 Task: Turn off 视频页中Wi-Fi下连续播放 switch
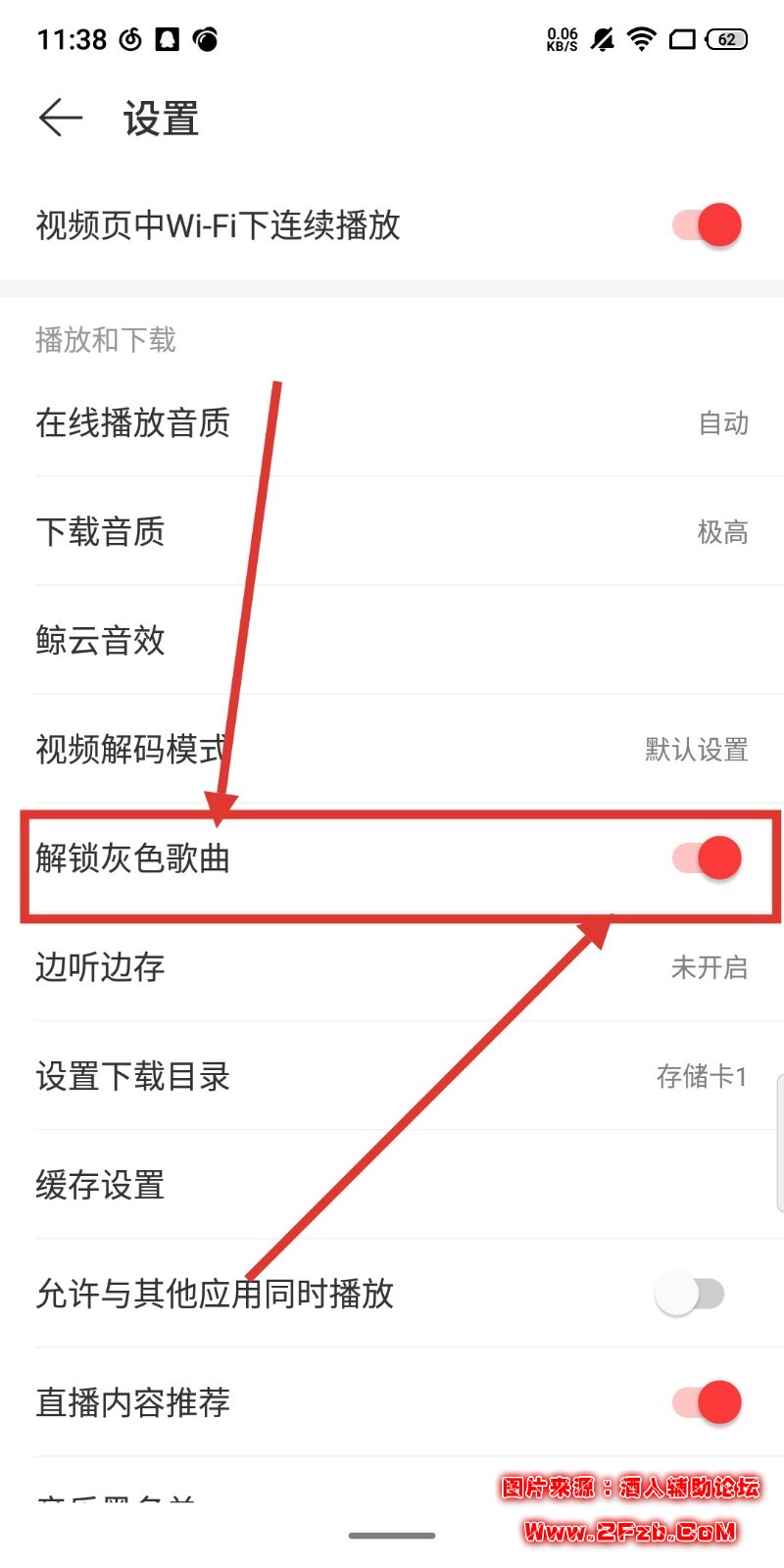pos(707,225)
